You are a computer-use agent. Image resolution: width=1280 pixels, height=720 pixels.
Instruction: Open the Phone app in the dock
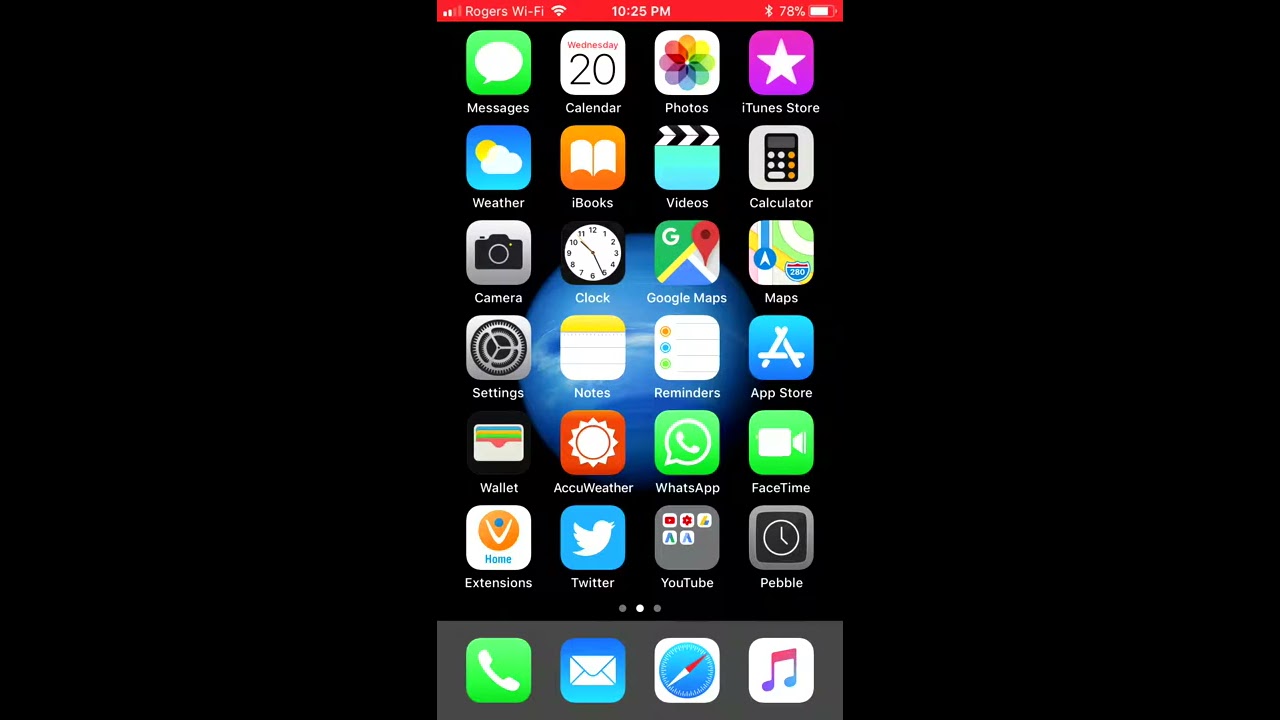(x=498, y=670)
